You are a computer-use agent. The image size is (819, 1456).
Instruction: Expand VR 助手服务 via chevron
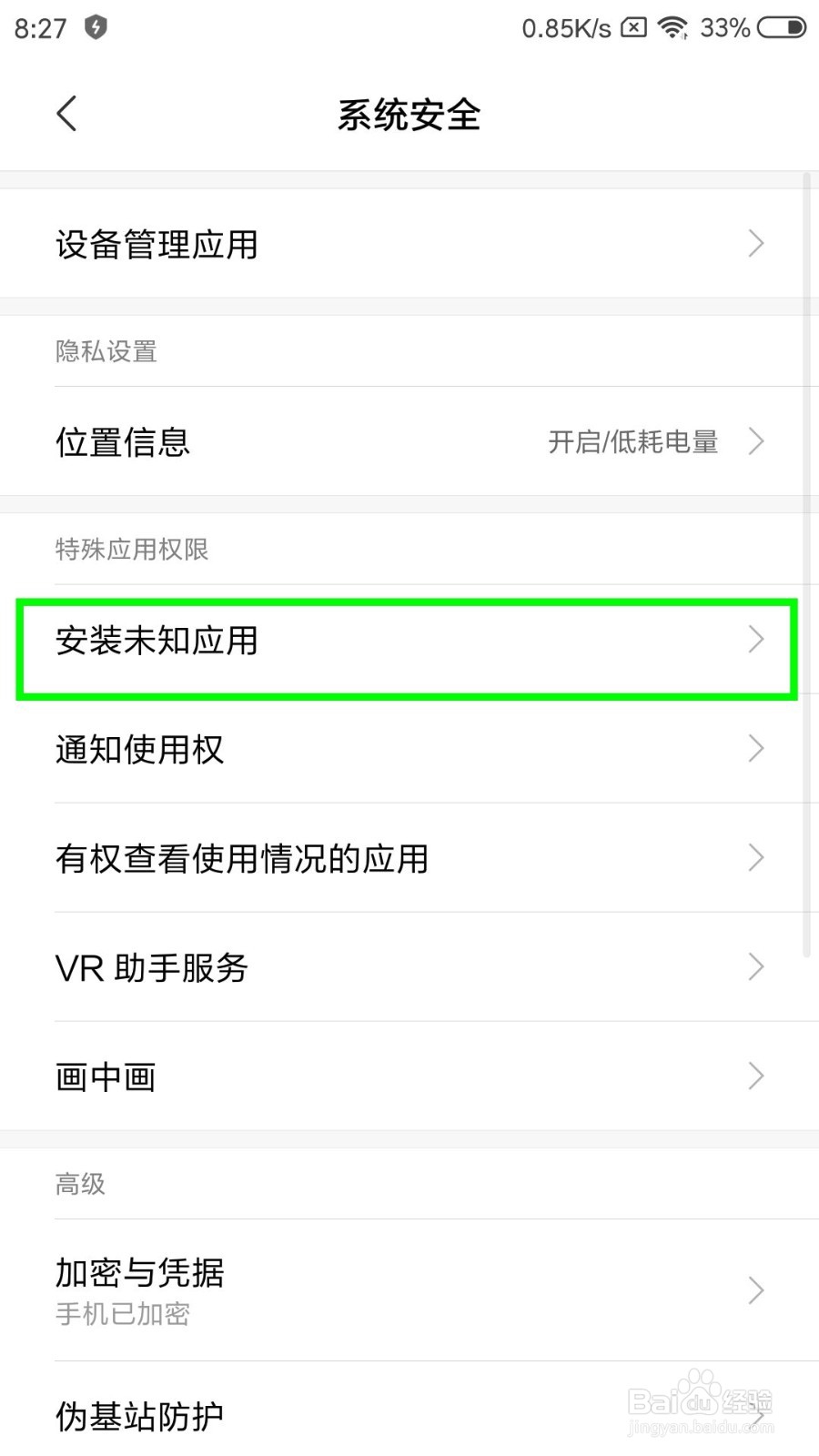[x=756, y=967]
